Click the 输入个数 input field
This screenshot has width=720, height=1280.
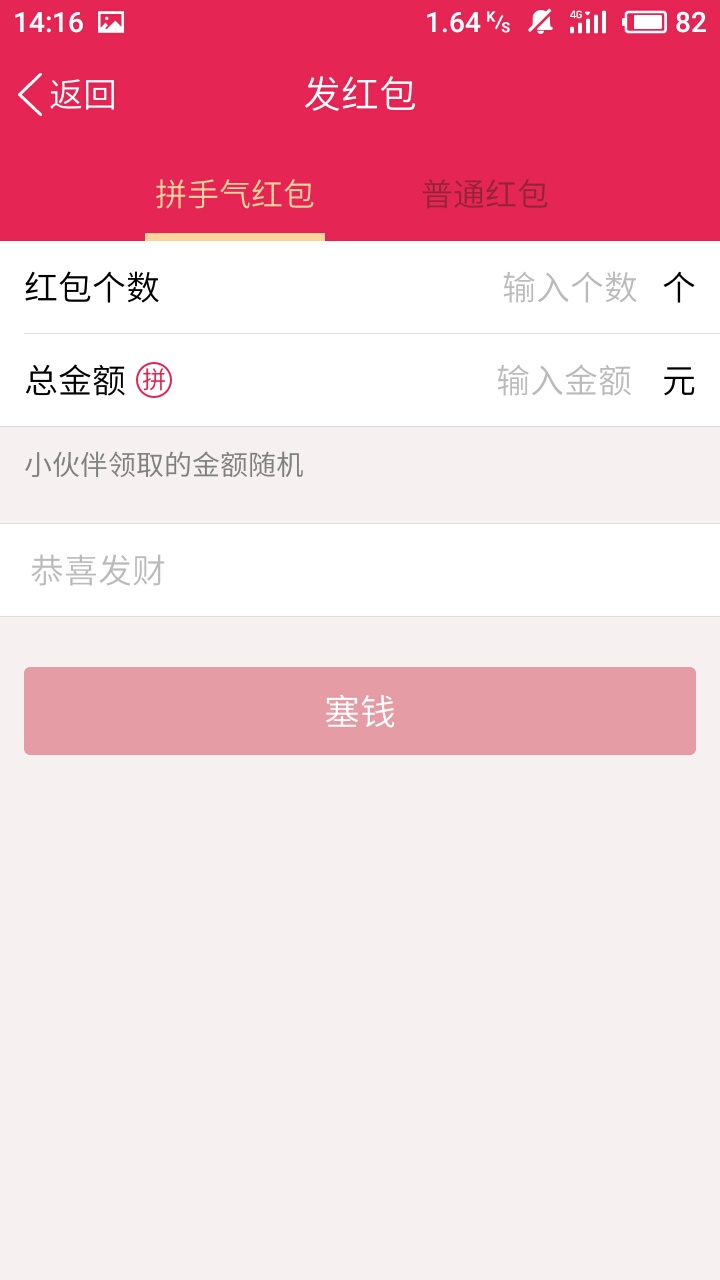(565, 287)
